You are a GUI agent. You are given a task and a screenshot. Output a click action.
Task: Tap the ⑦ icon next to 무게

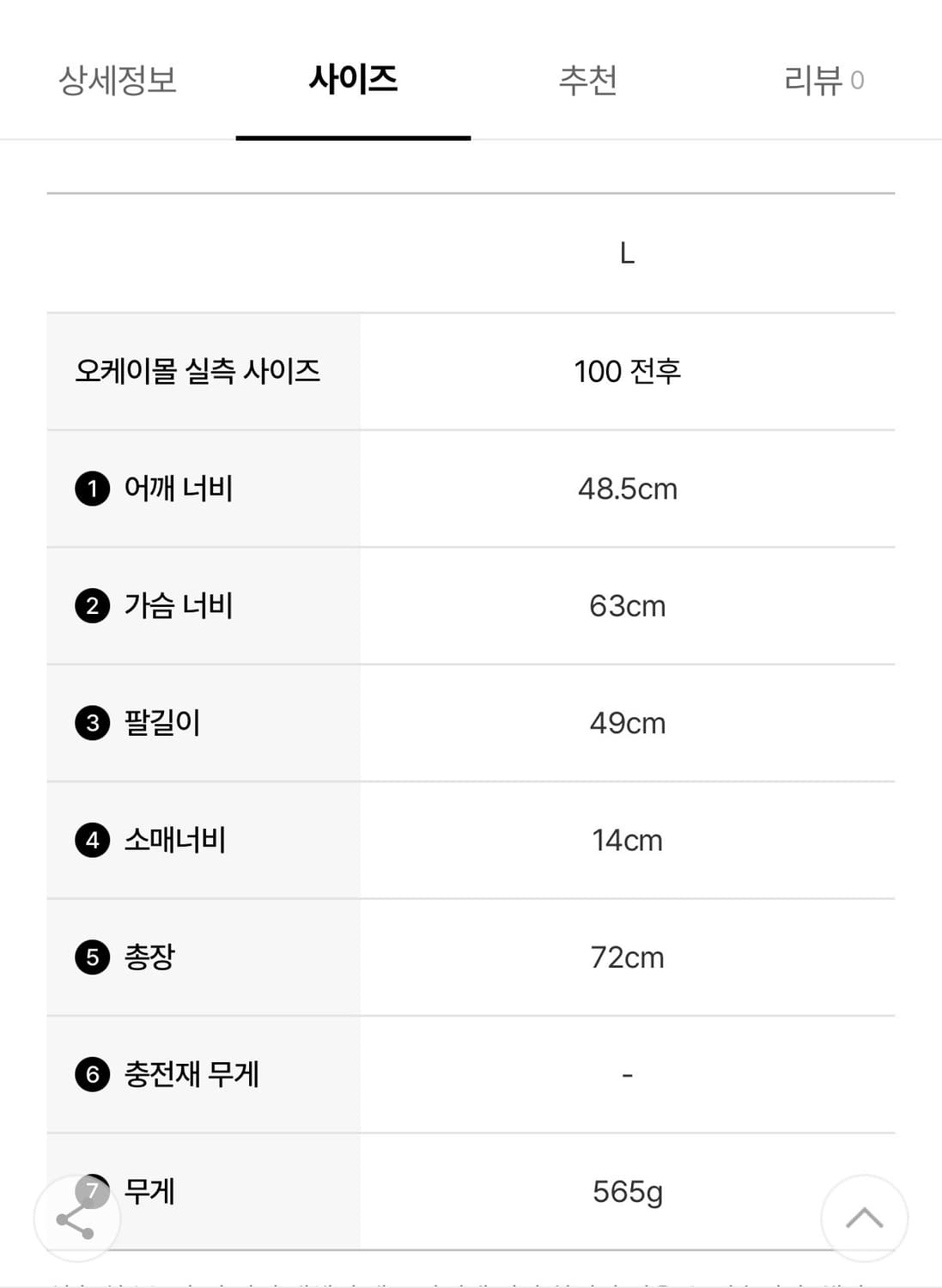[93, 1192]
